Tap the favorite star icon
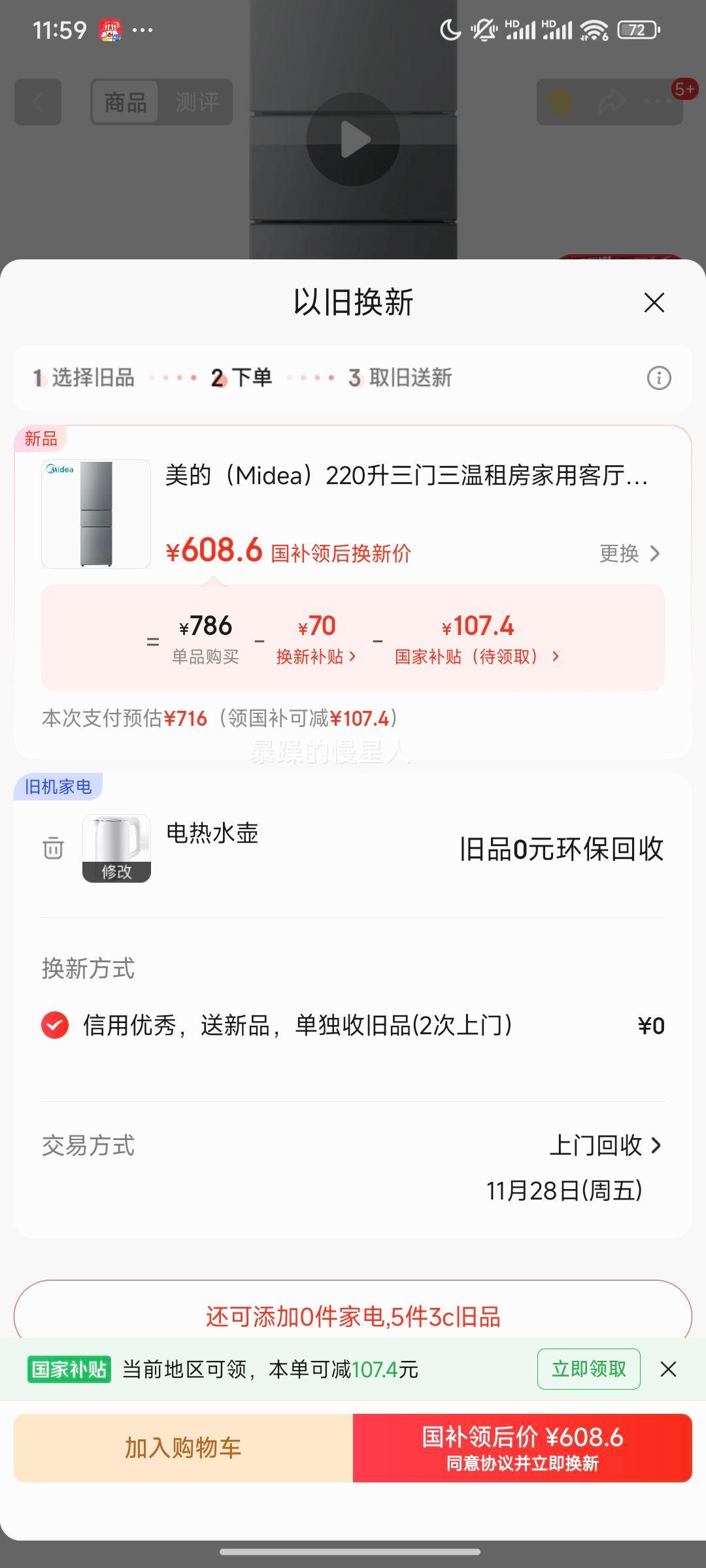Viewport: 706px width, 1568px height. pos(559,103)
